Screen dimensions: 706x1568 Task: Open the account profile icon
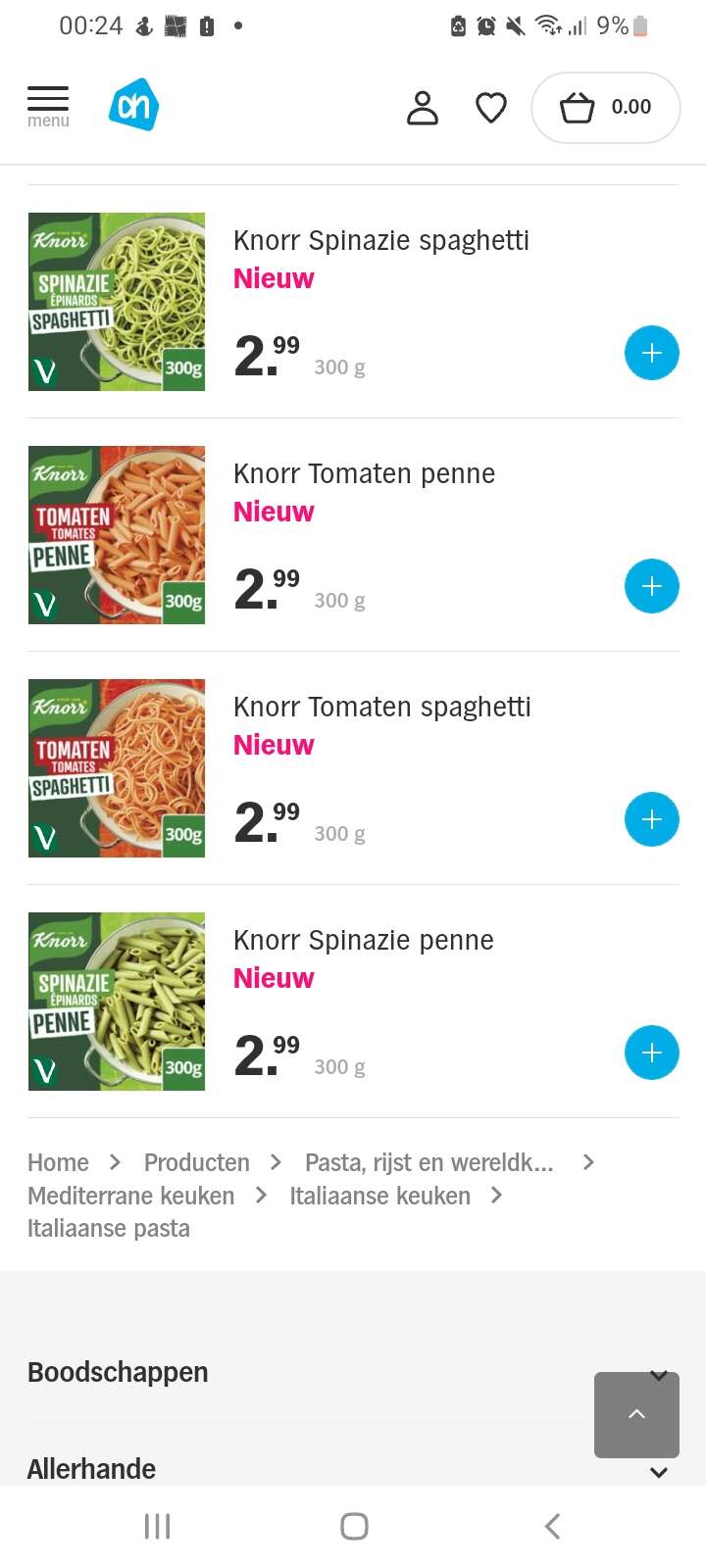423,108
